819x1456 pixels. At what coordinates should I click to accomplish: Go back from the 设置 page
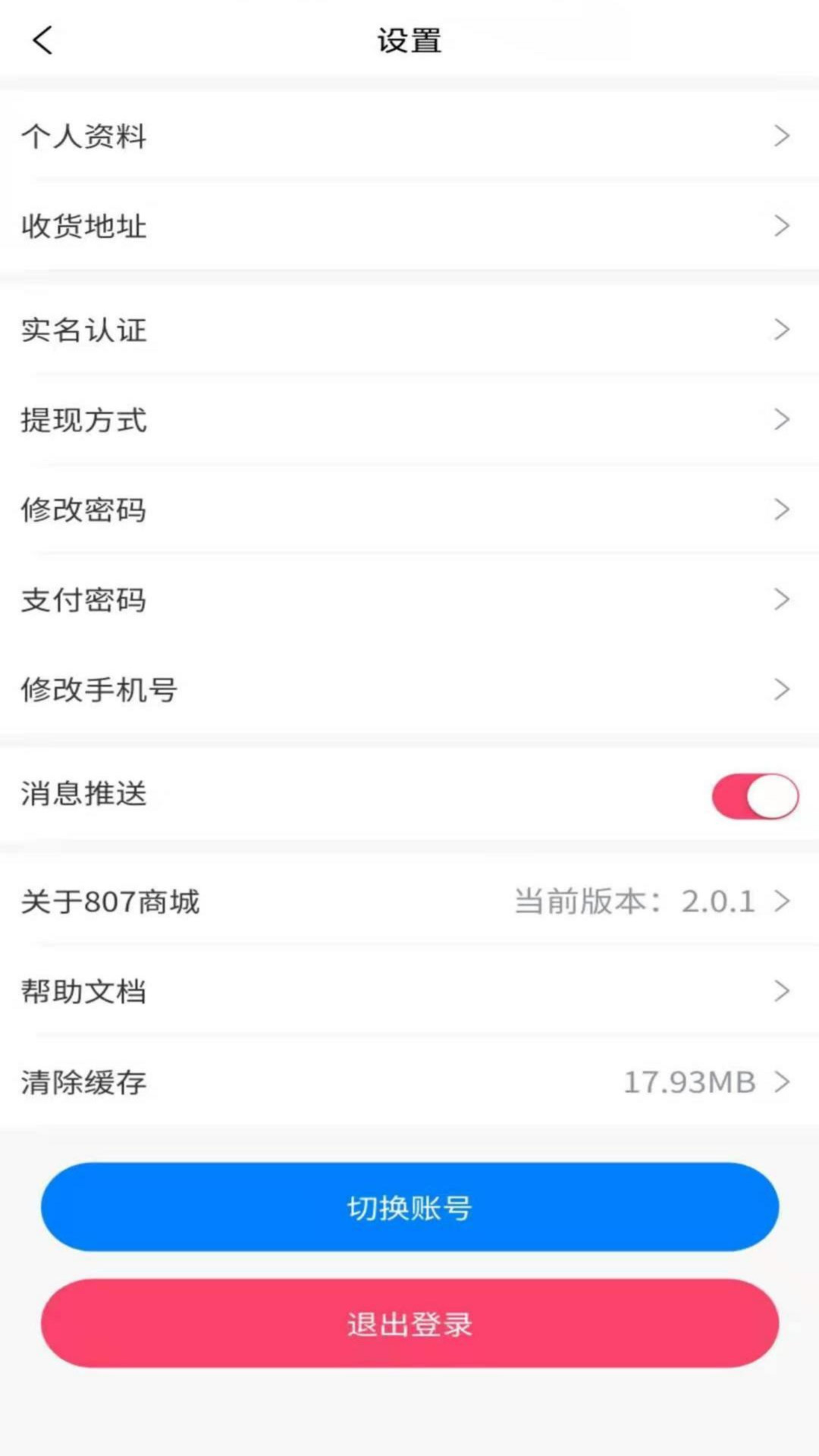click(43, 40)
